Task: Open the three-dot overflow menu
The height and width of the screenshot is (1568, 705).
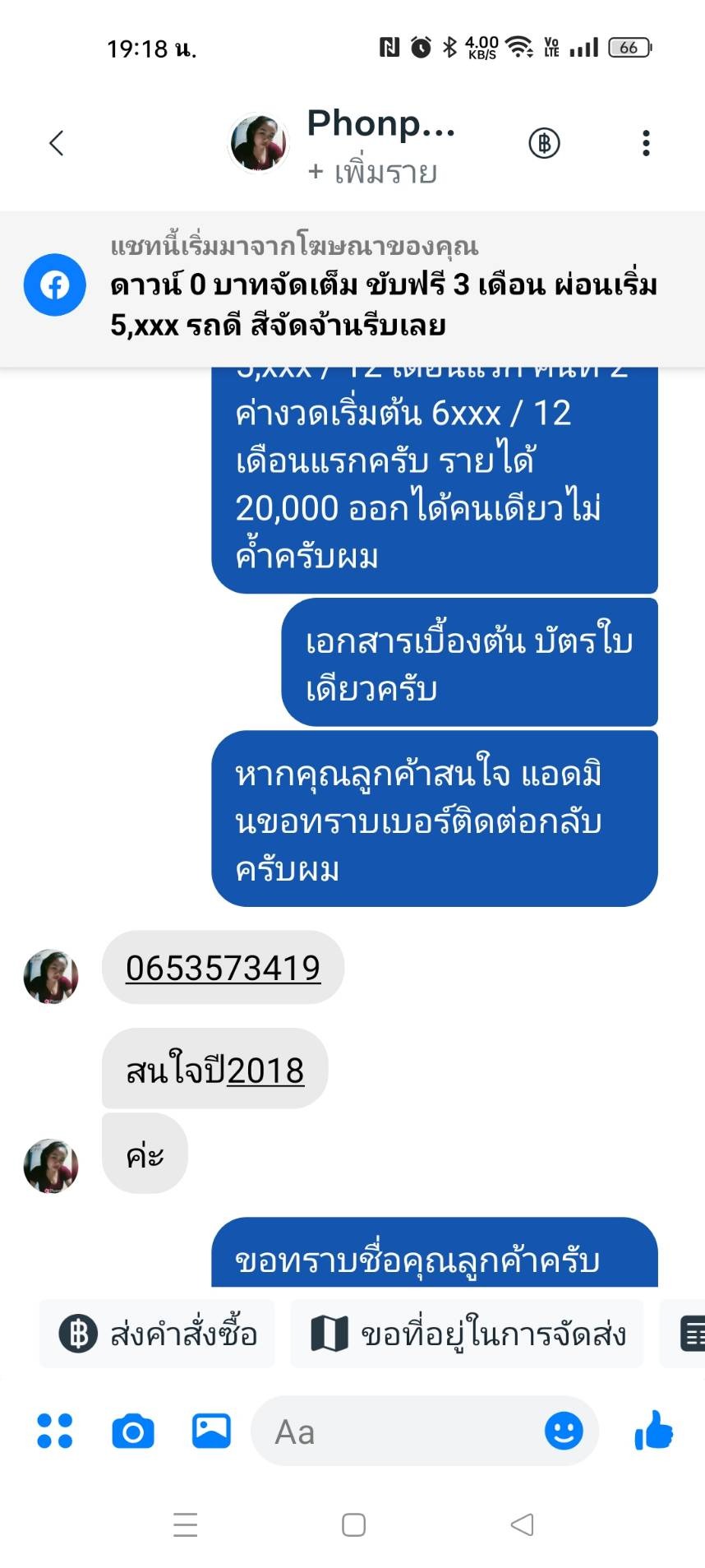Action: (x=646, y=143)
